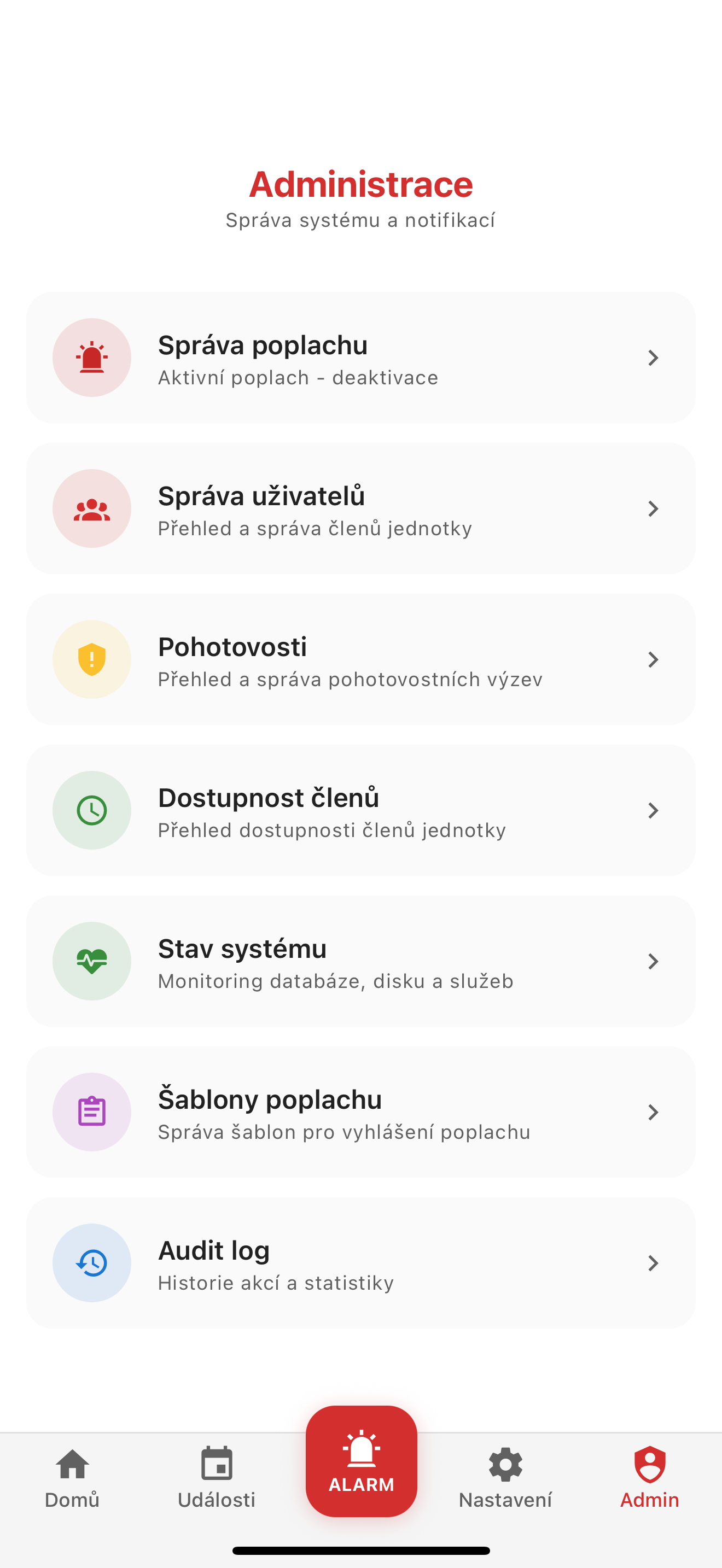Screen dimensions: 722x1568
Task: Open Pohotovosti using the right chevron
Action: coord(653,659)
